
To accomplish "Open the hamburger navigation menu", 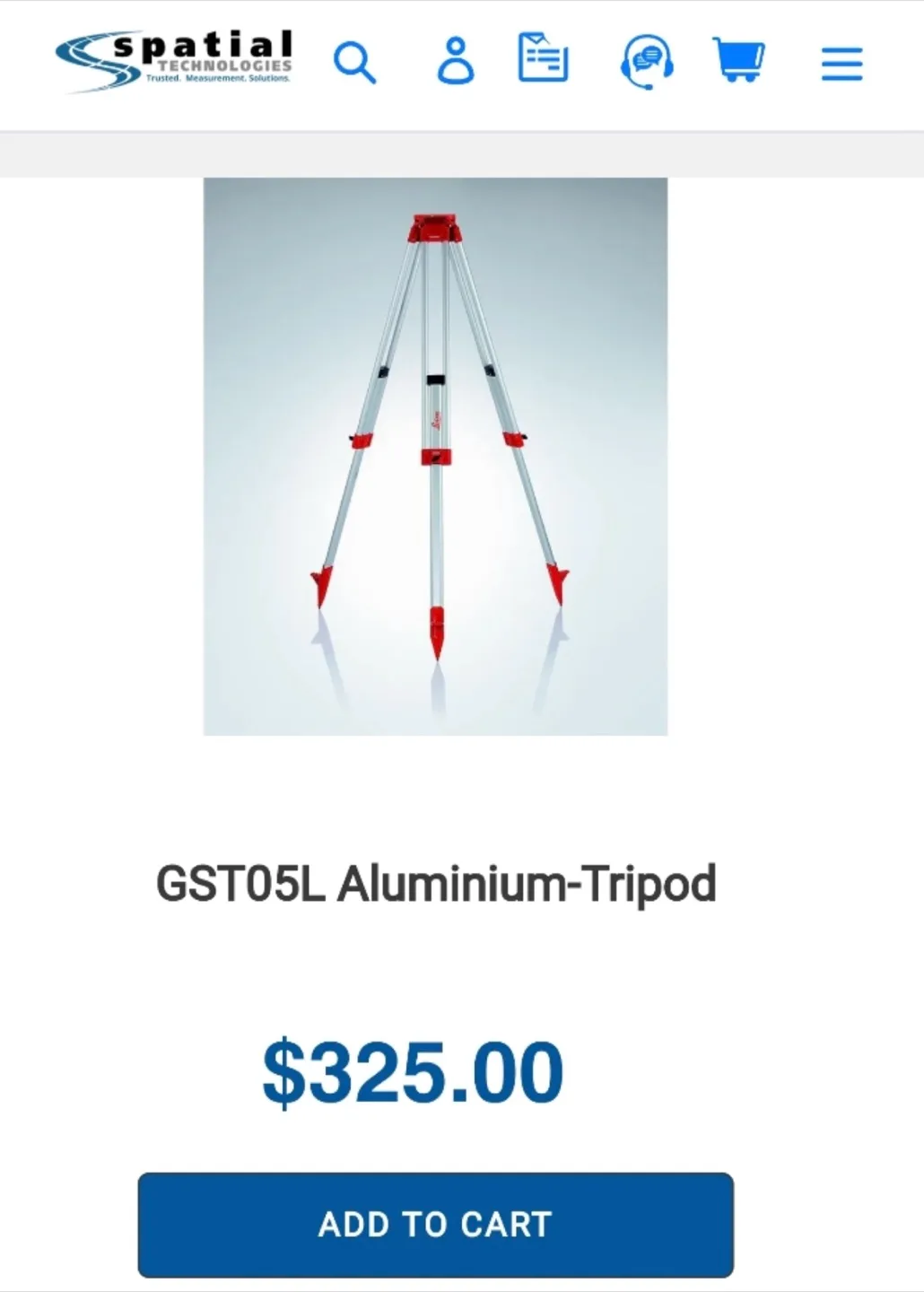I will tap(841, 65).
